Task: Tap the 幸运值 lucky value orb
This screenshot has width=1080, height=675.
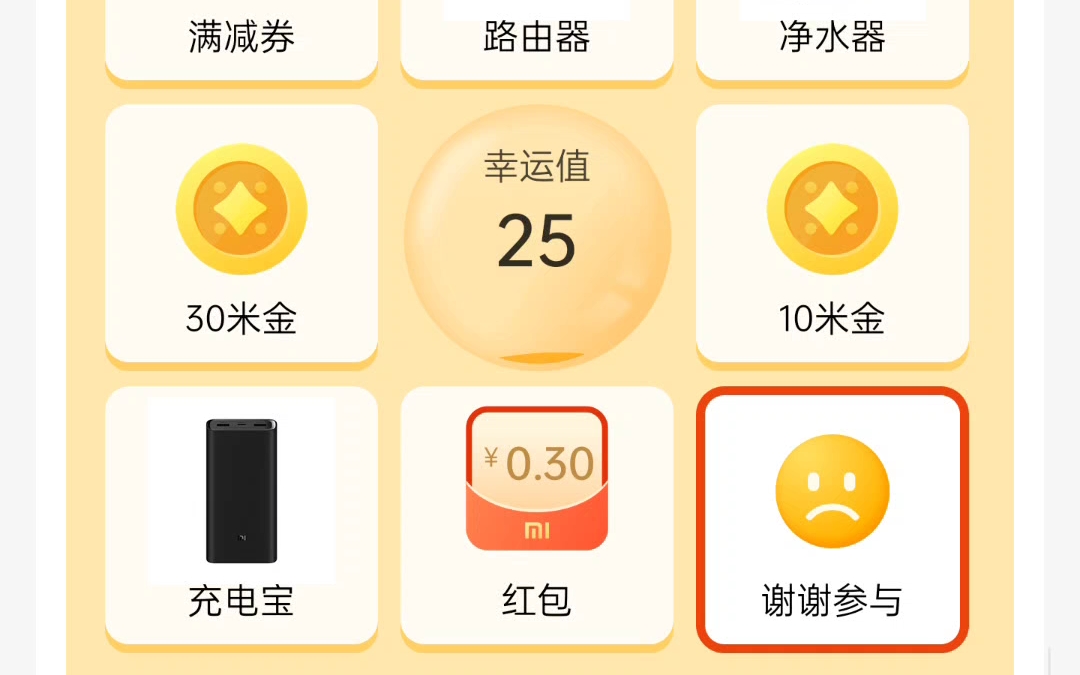Action: click(537, 236)
